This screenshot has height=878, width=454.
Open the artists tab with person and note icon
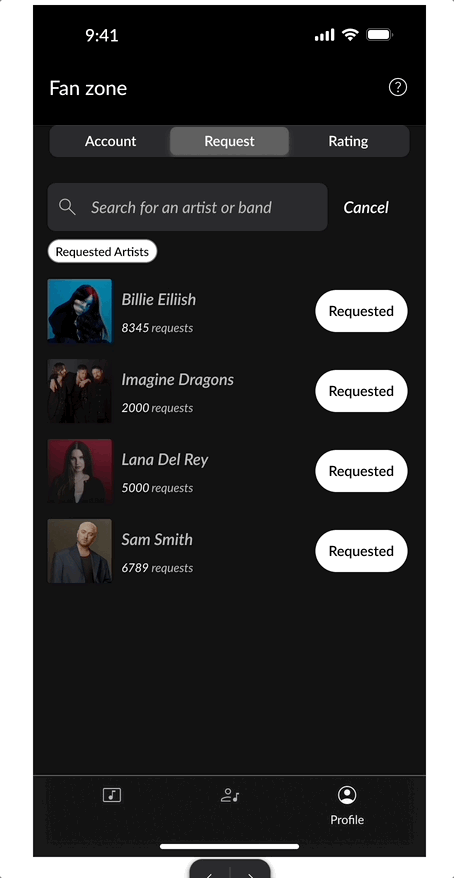click(x=230, y=795)
